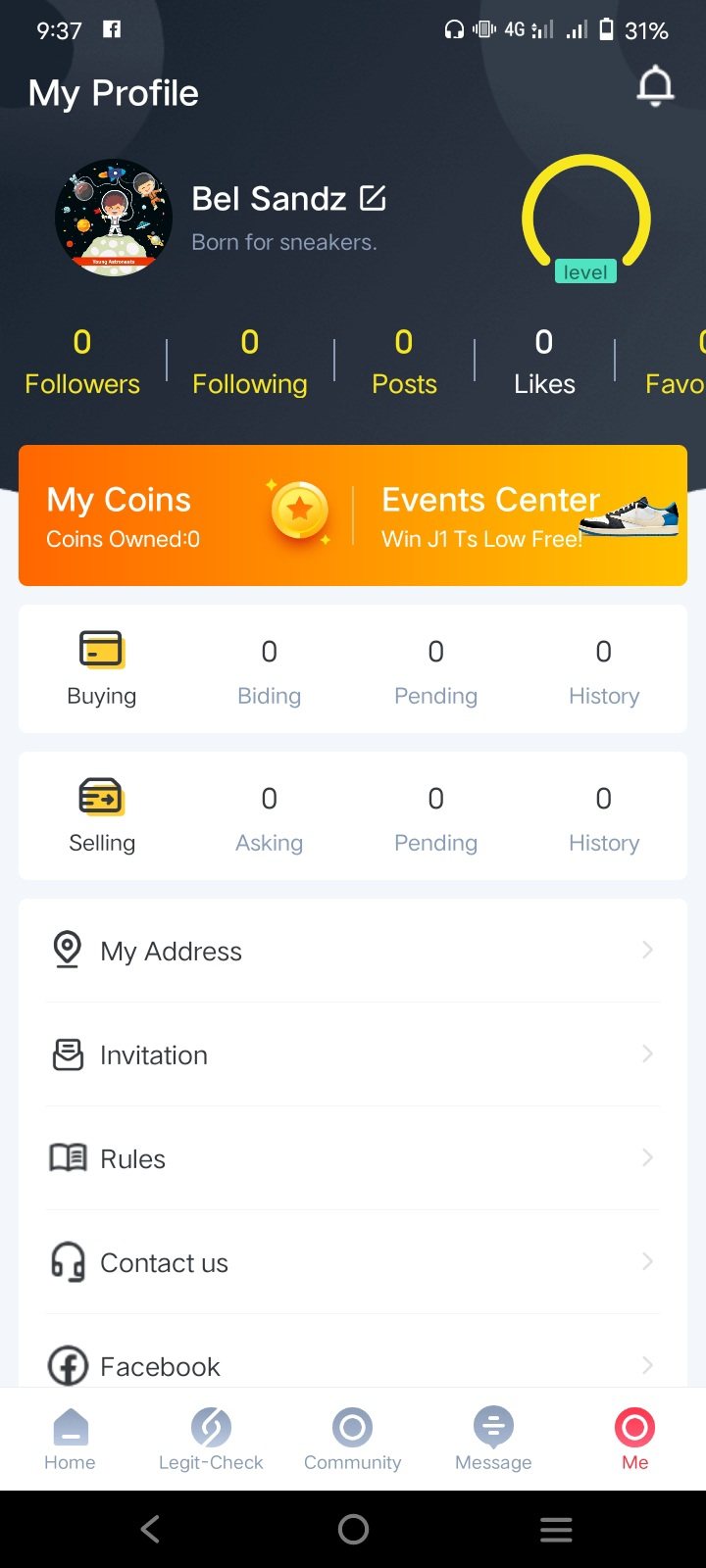This screenshot has height=1568, width=706.
Task: Open the notifications bell
Action: (655, 88)
